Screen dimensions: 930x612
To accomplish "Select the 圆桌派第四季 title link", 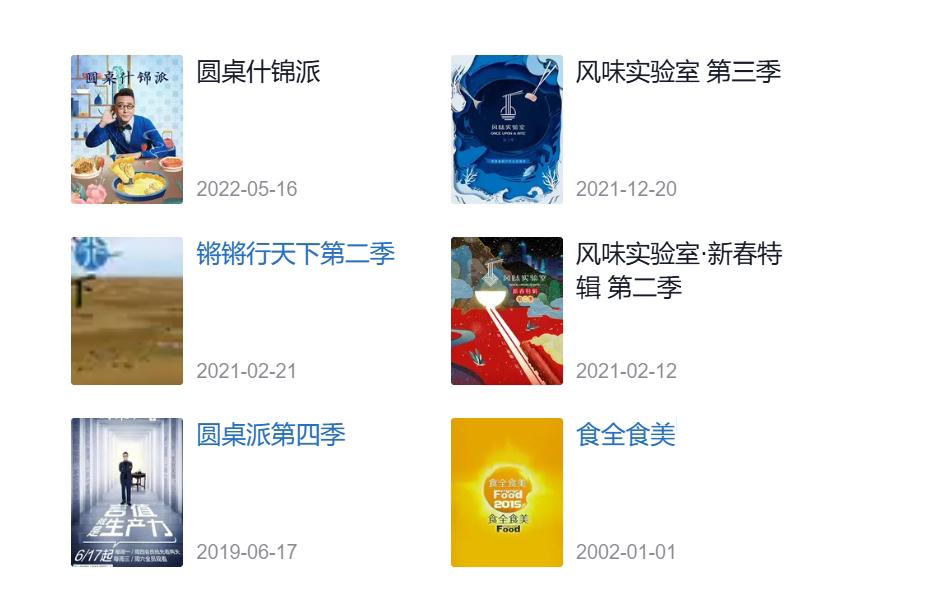I will click(271, 435).
